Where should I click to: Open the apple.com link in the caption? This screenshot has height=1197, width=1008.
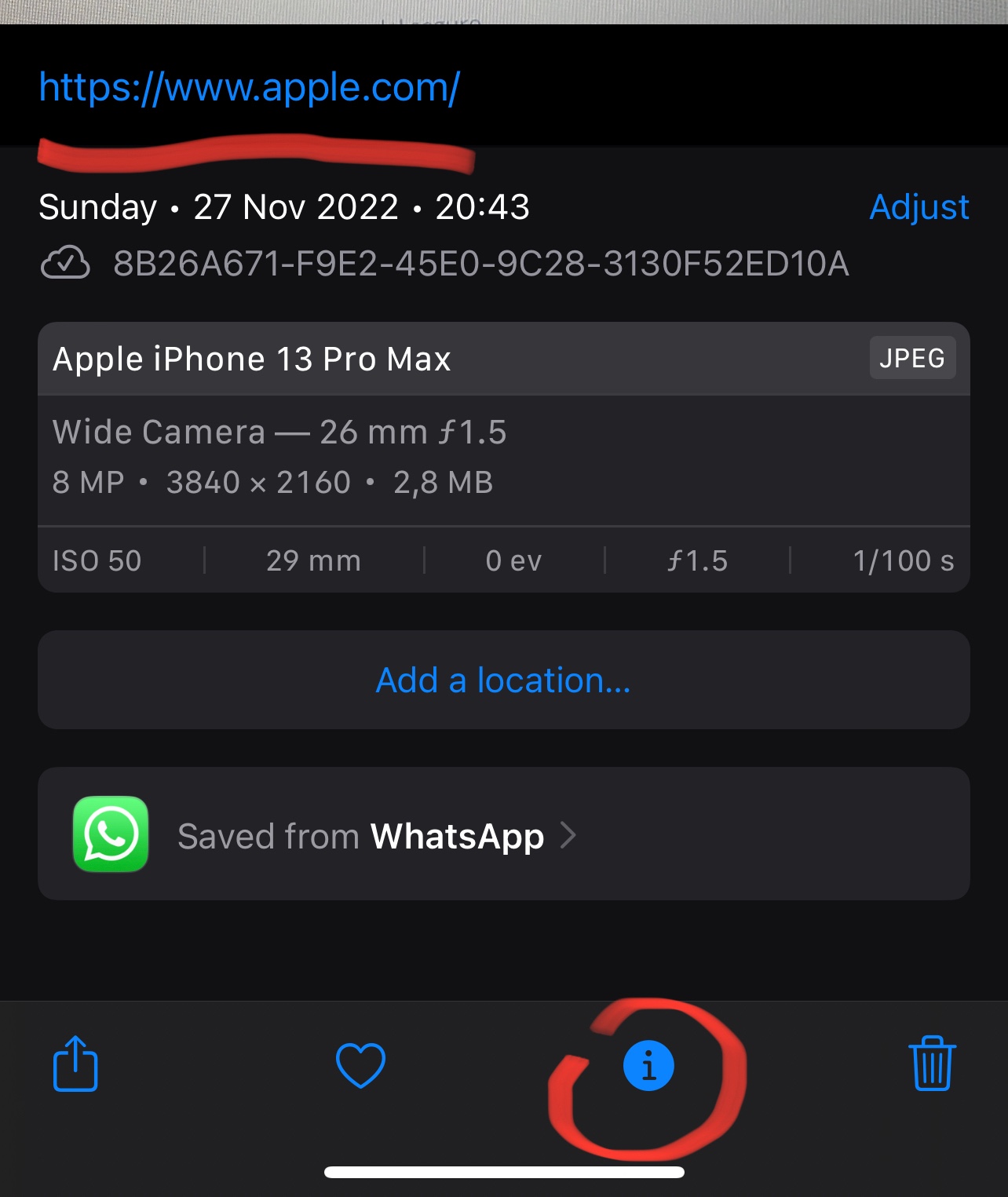pos(249,87)
